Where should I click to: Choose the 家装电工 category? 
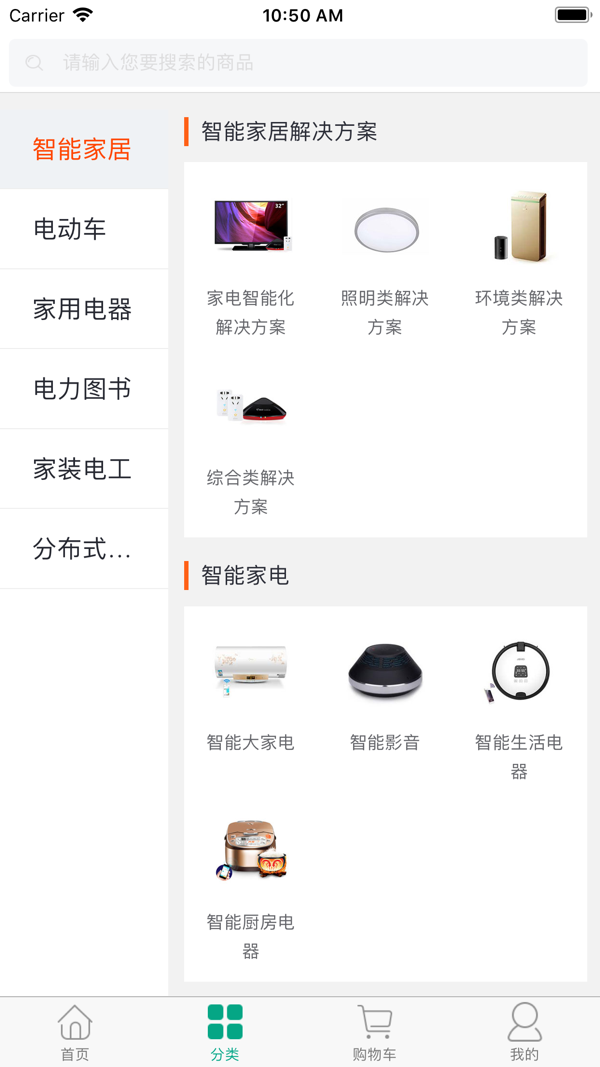(84, 469)
